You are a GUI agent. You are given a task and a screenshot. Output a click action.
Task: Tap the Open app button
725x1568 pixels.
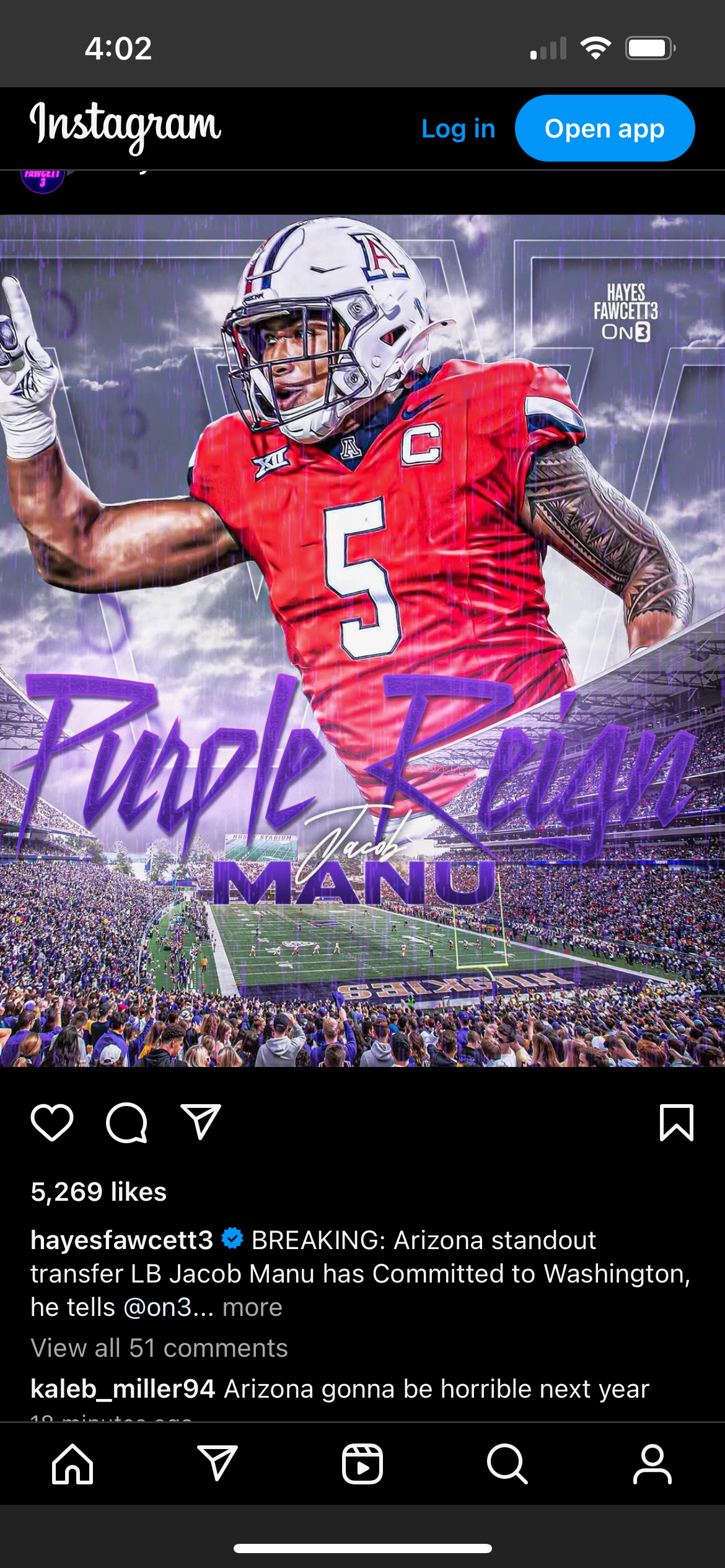click(x=604, y=129)
